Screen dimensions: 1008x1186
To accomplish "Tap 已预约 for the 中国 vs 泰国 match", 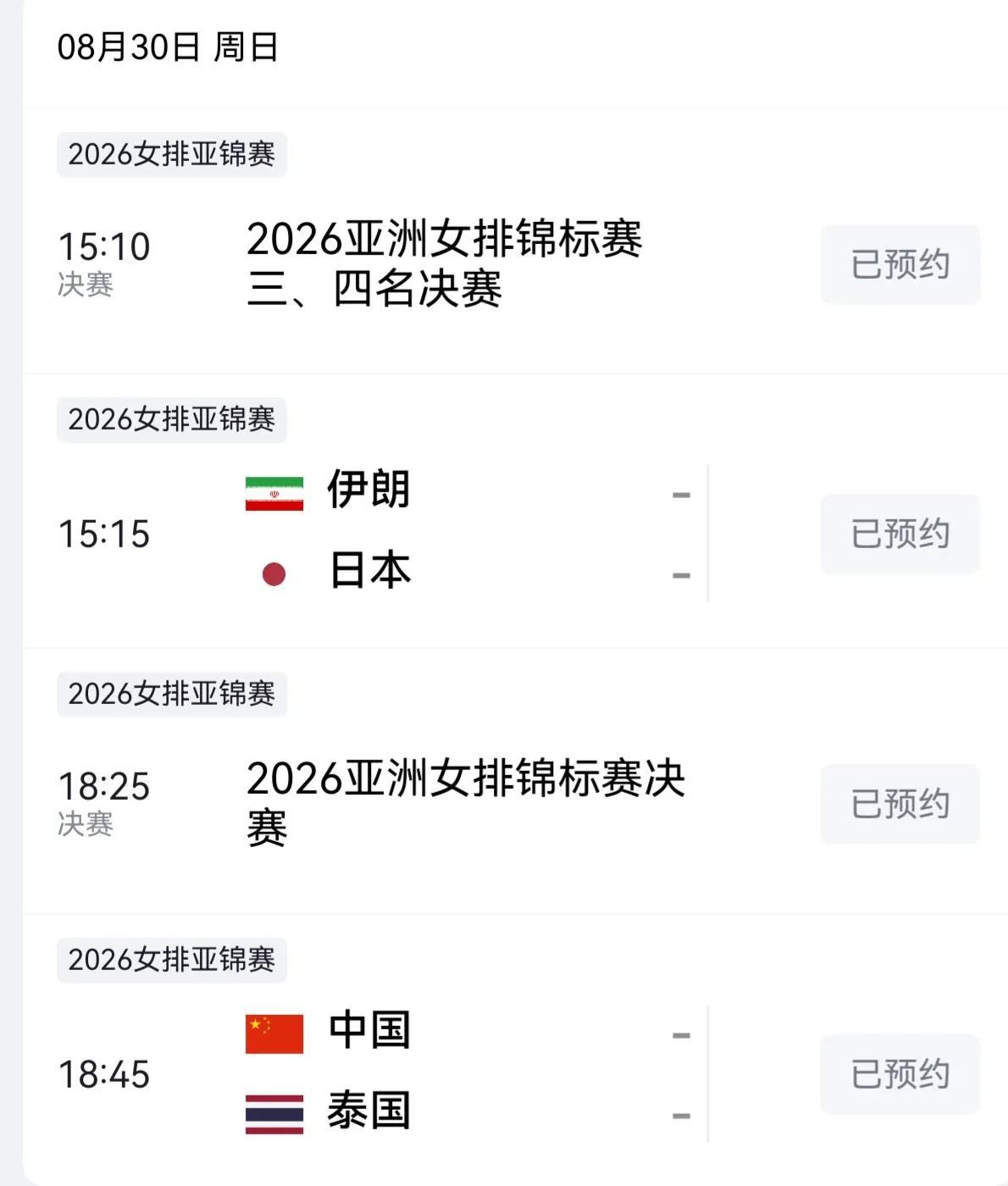I will [x=900, y=1074].
